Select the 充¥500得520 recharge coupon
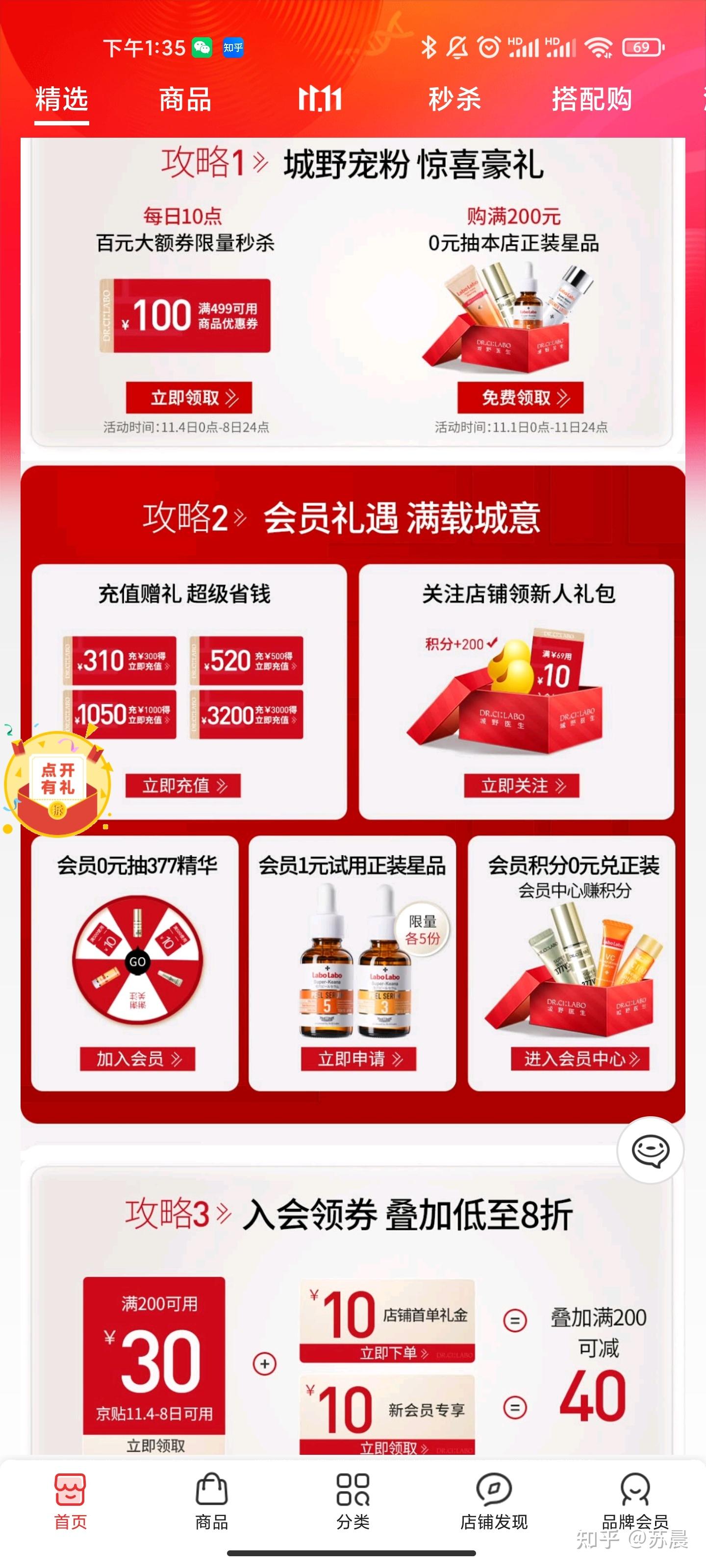Image resolution: width=706 pixels, height=1568 pixels. (x=246, y=661)
